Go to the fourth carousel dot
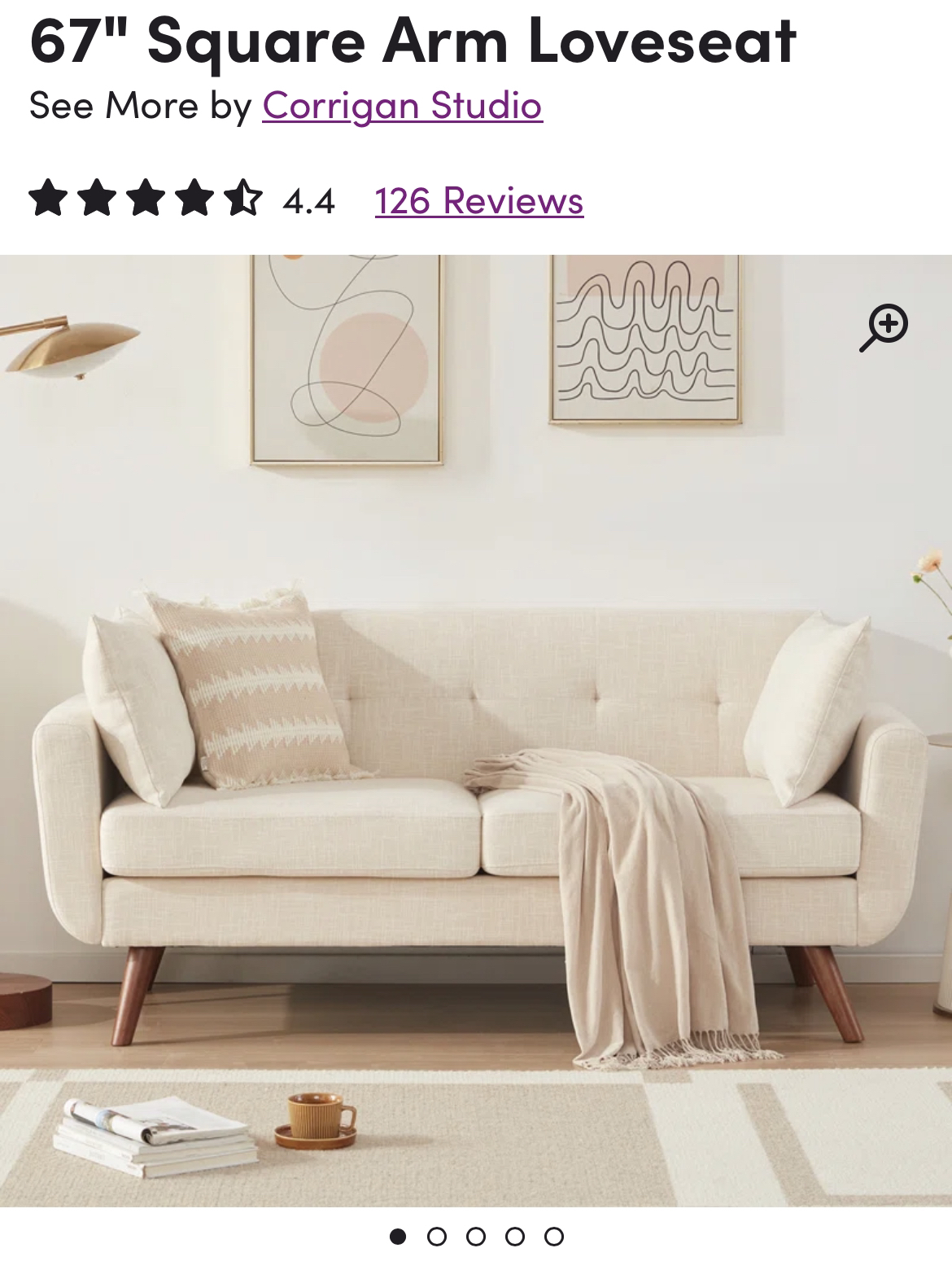The width and height of the screenshot is (952, 1283). click(515, 1237)
